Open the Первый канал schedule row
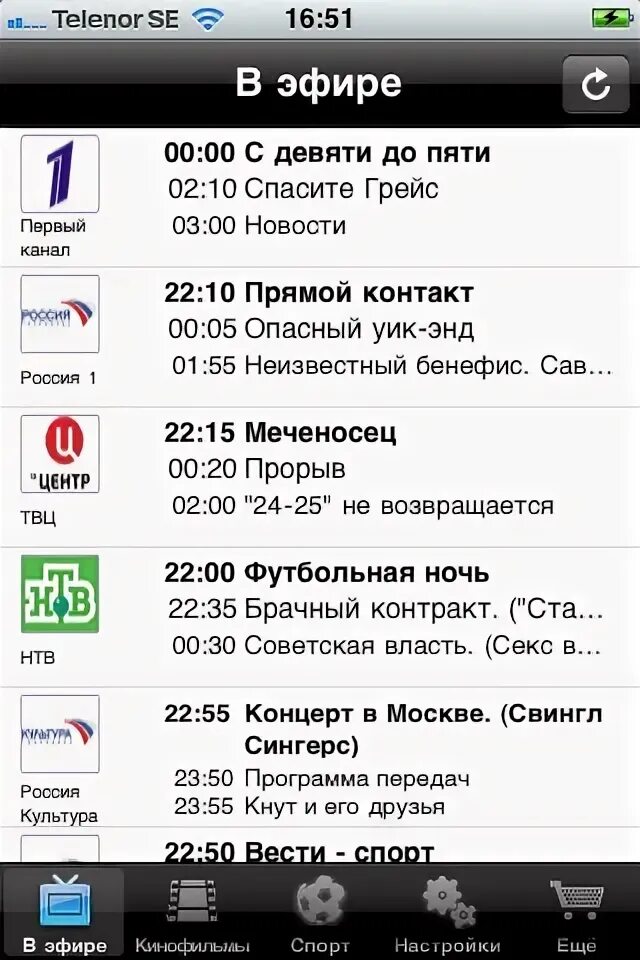 point(320,196)
